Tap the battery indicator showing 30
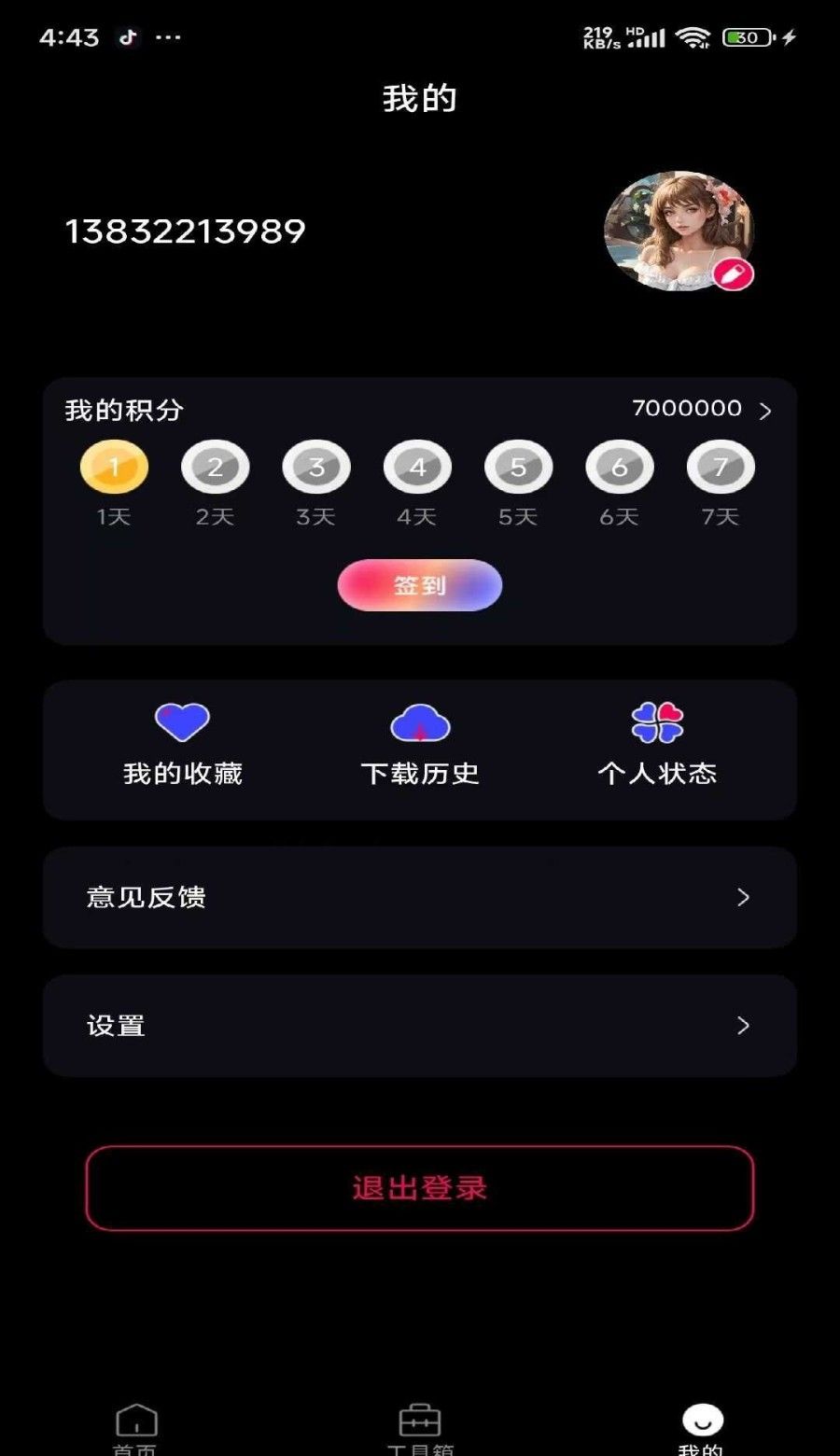The width and height of the screenshot is (840, 1456). 747,37
